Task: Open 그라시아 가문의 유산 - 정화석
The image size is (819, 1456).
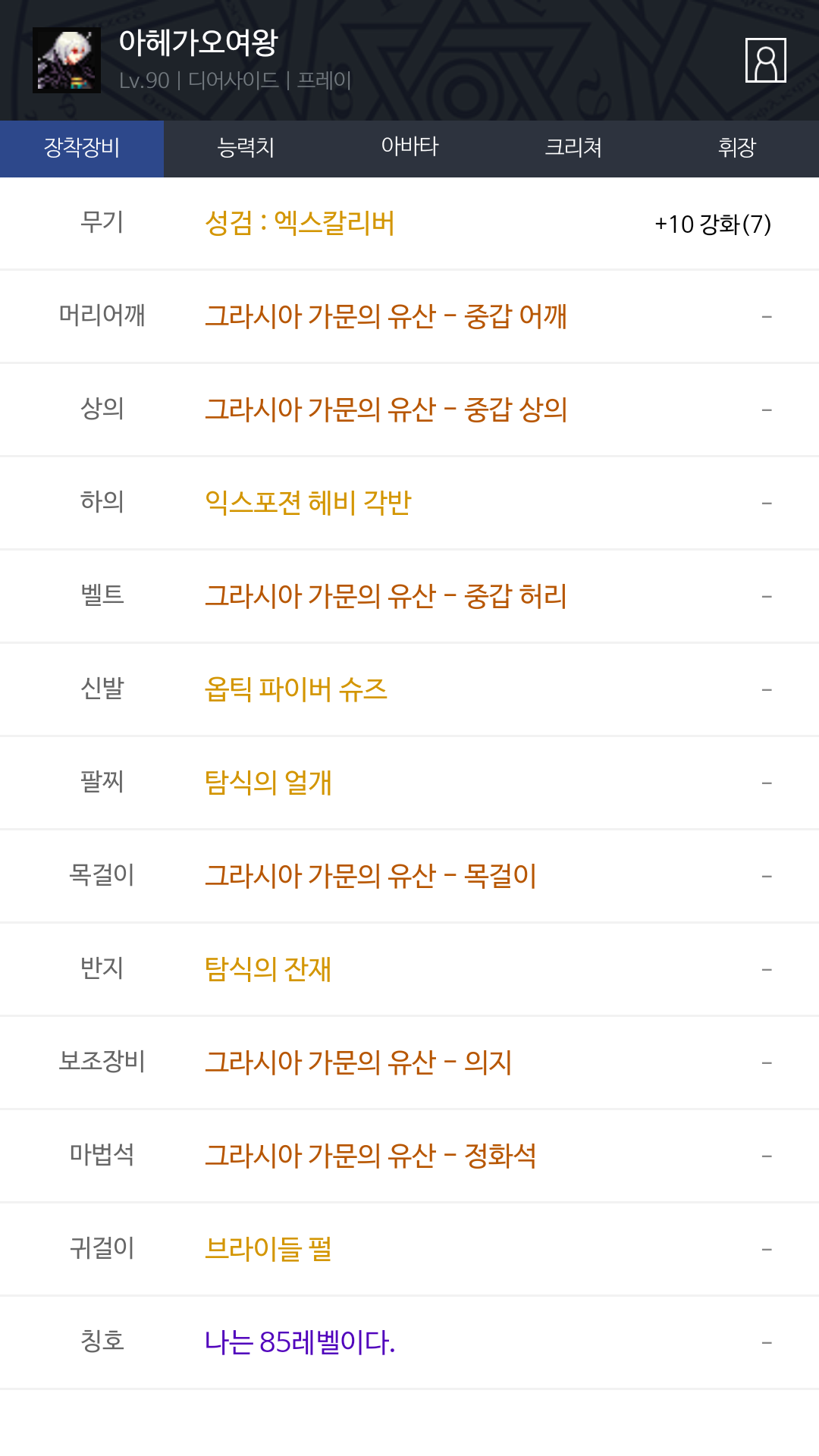Action: (371, 1156)
